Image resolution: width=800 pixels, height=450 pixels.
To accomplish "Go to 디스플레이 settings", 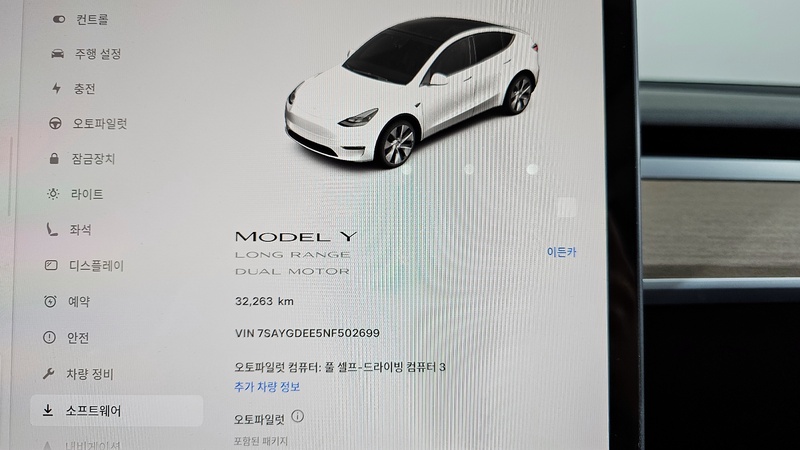I will (96, 266).
